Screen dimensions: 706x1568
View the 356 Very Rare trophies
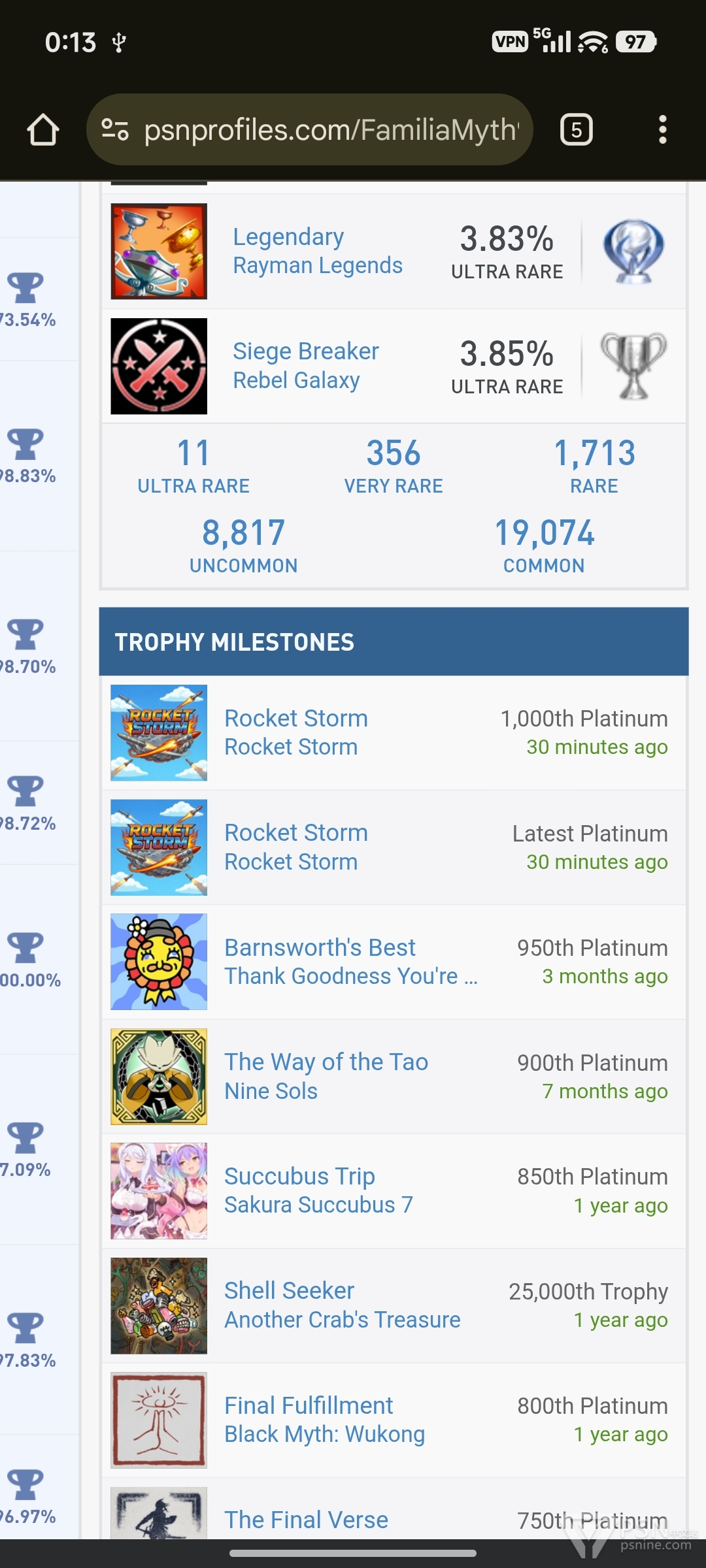(x=394, y=465)
